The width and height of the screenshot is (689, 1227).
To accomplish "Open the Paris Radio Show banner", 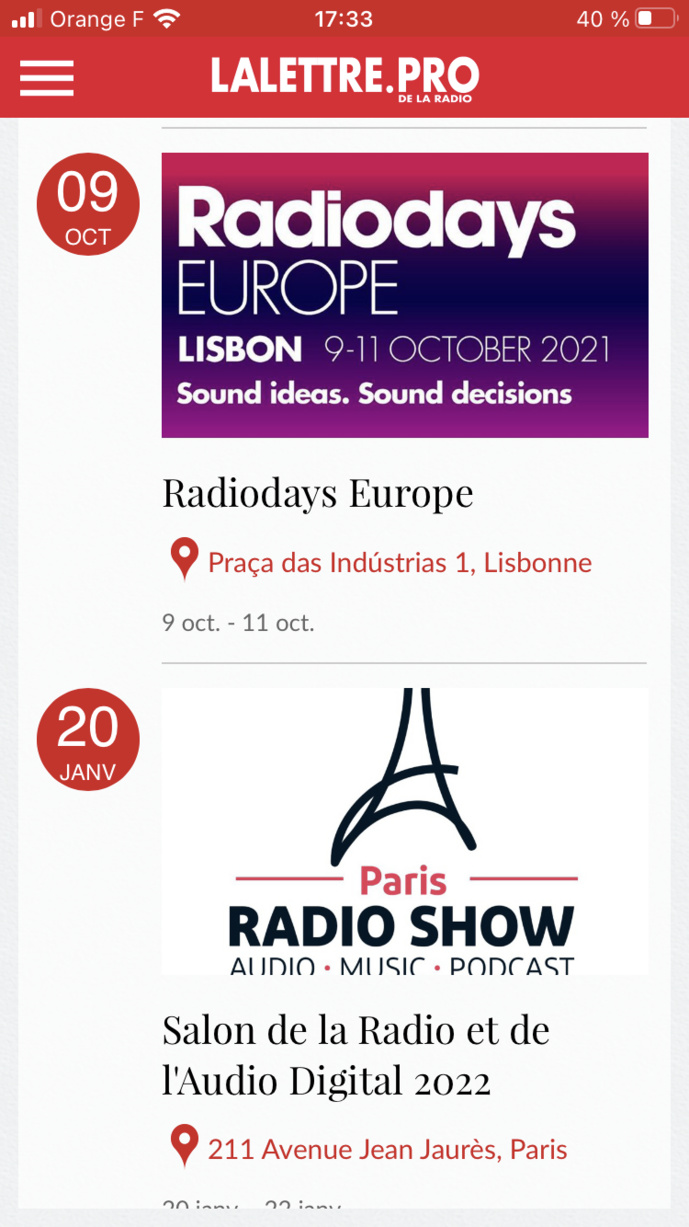I will [x=404, y=831].
